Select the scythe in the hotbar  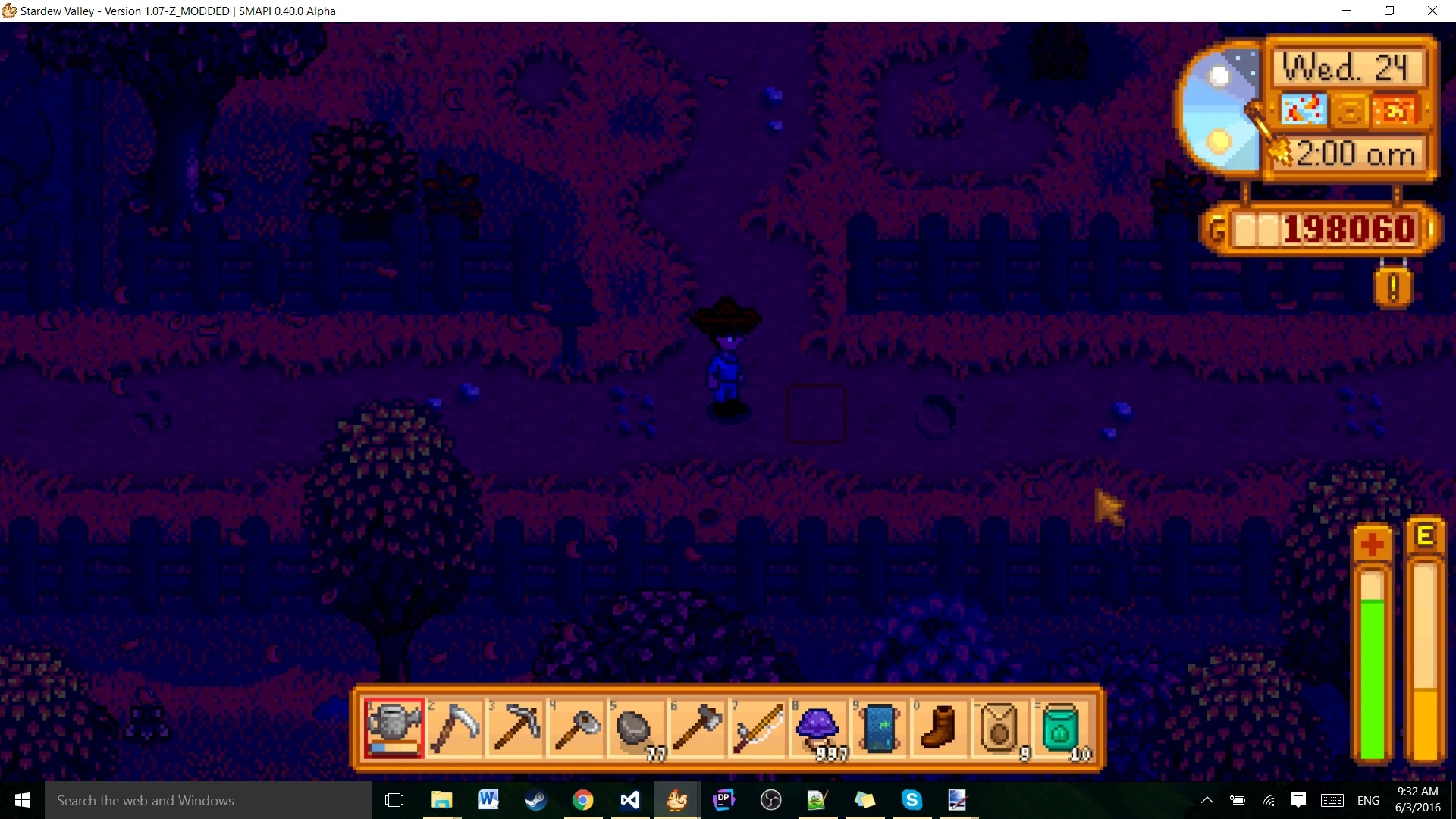454,728
